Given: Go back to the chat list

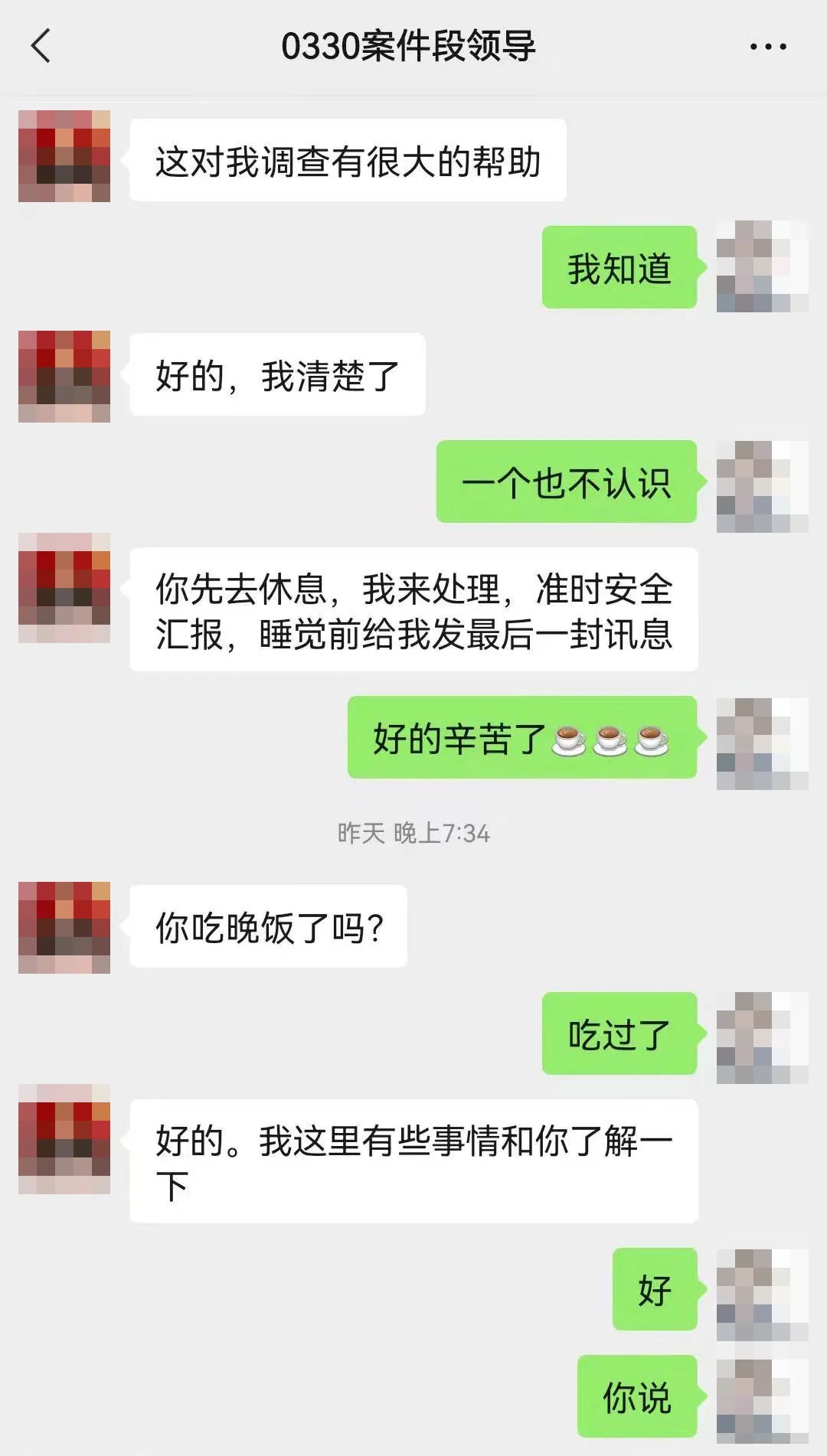Looking at the screenshot, I should point(41,46).
